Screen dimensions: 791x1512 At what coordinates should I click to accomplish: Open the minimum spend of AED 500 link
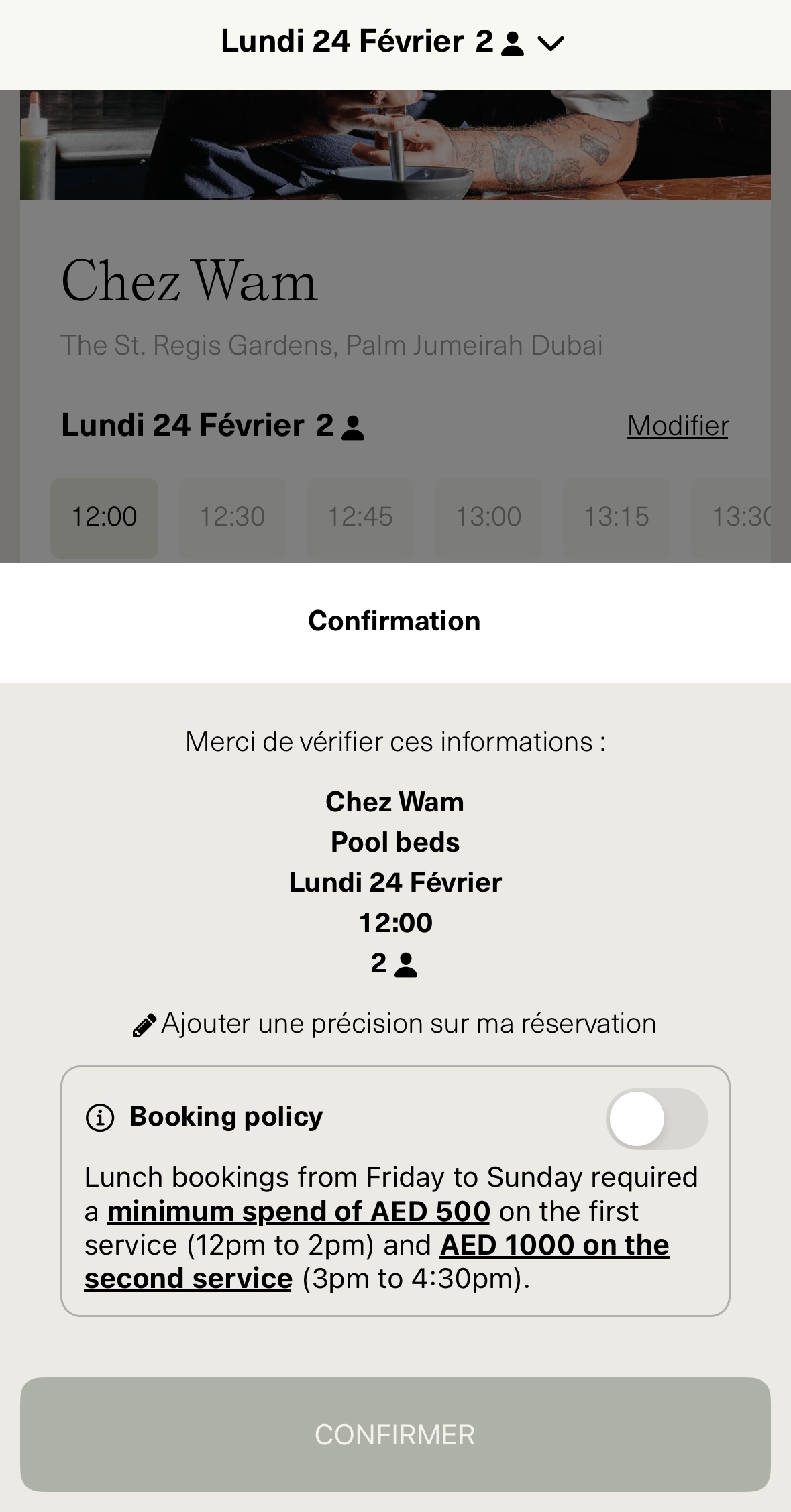coord(299,1211)
